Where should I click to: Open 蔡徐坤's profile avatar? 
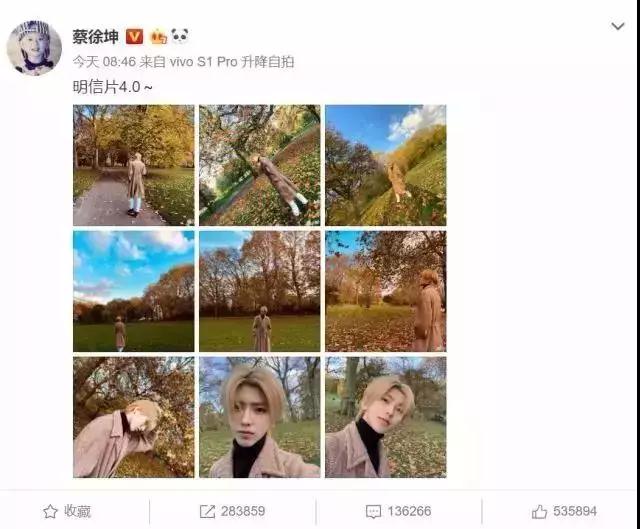[x=34, y=47]
